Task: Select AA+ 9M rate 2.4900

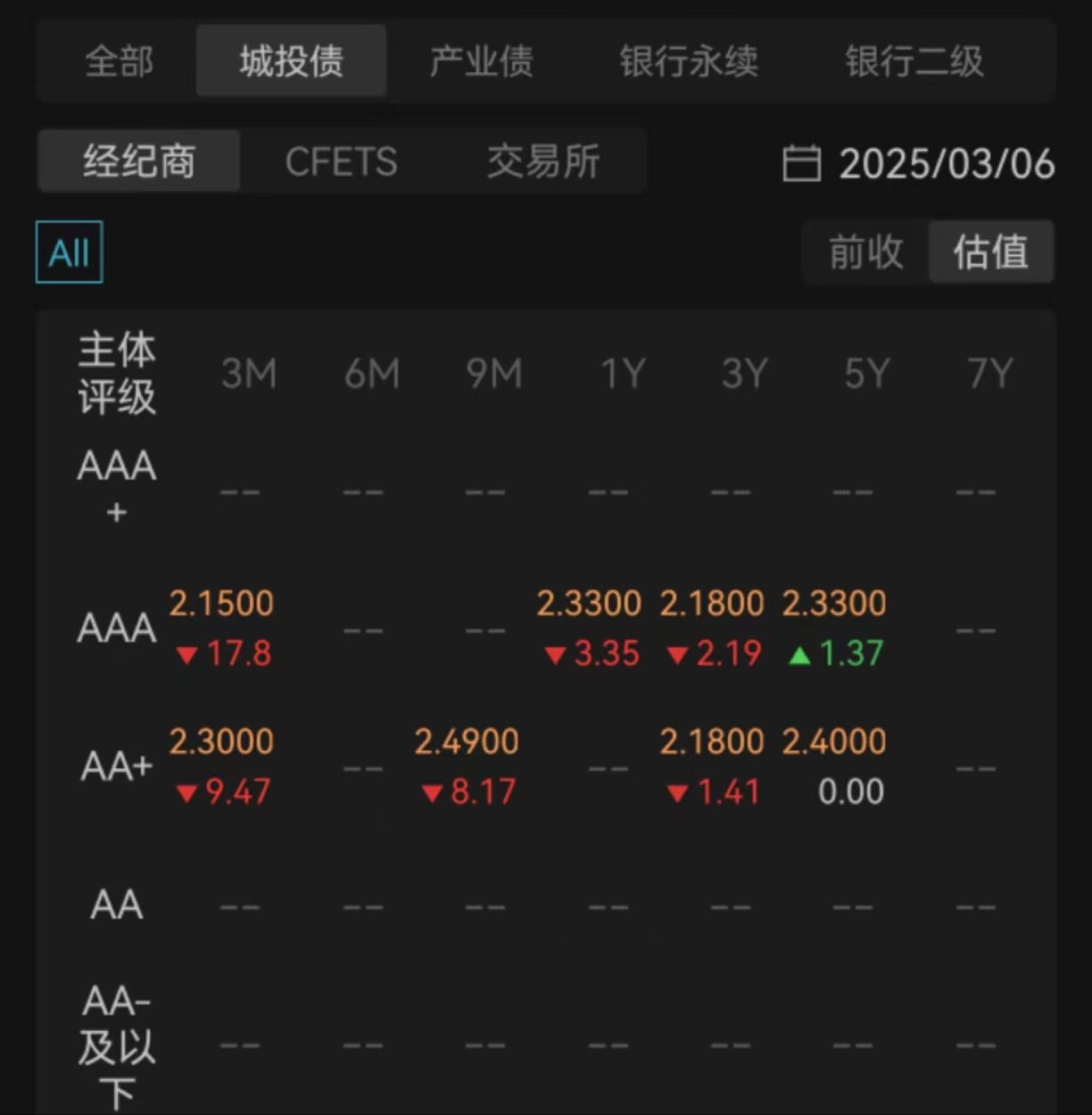Action: 467,741
